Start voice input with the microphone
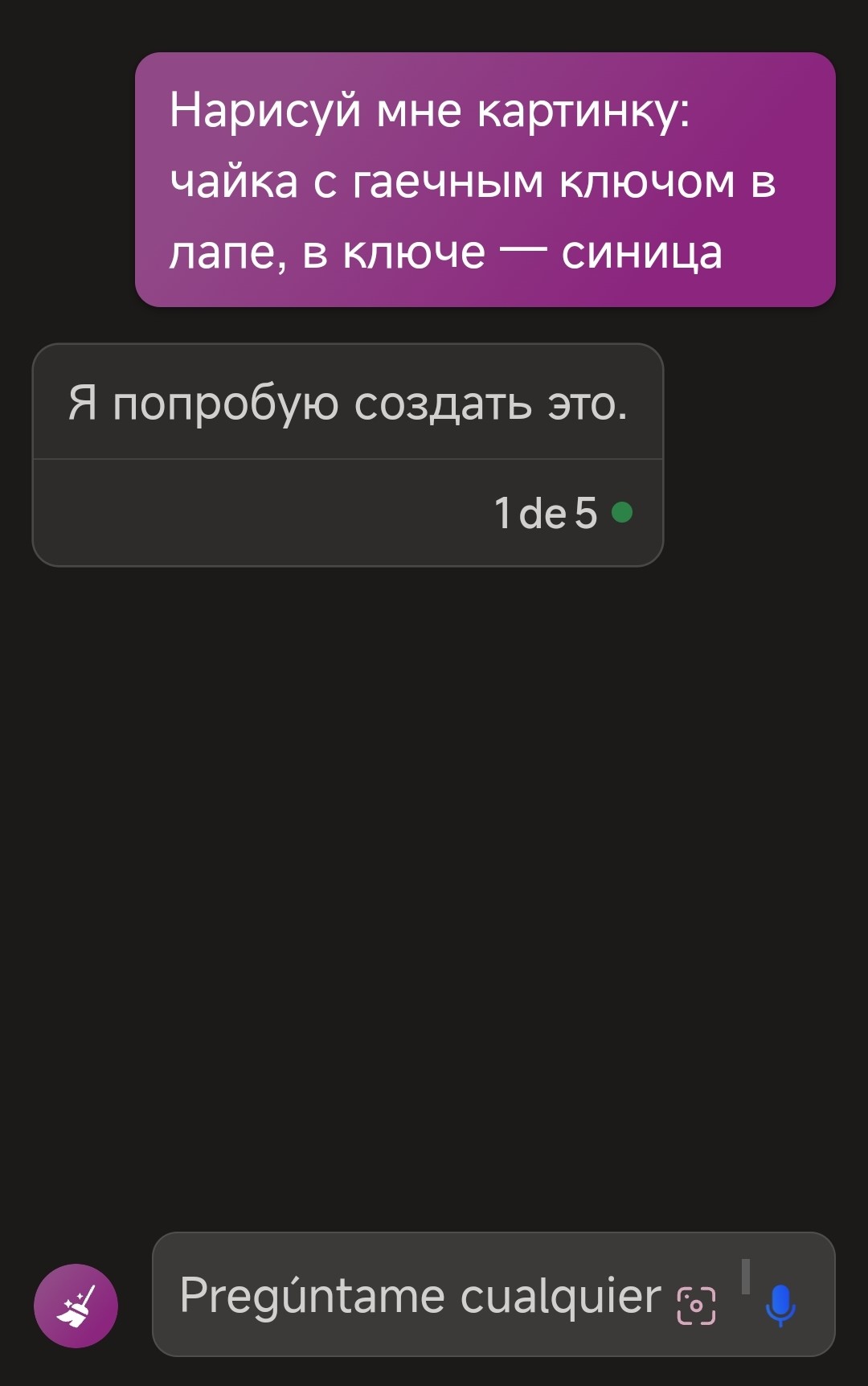Image resolution: width=868 pixels, height=1386 pixels. coord(780,1306)
